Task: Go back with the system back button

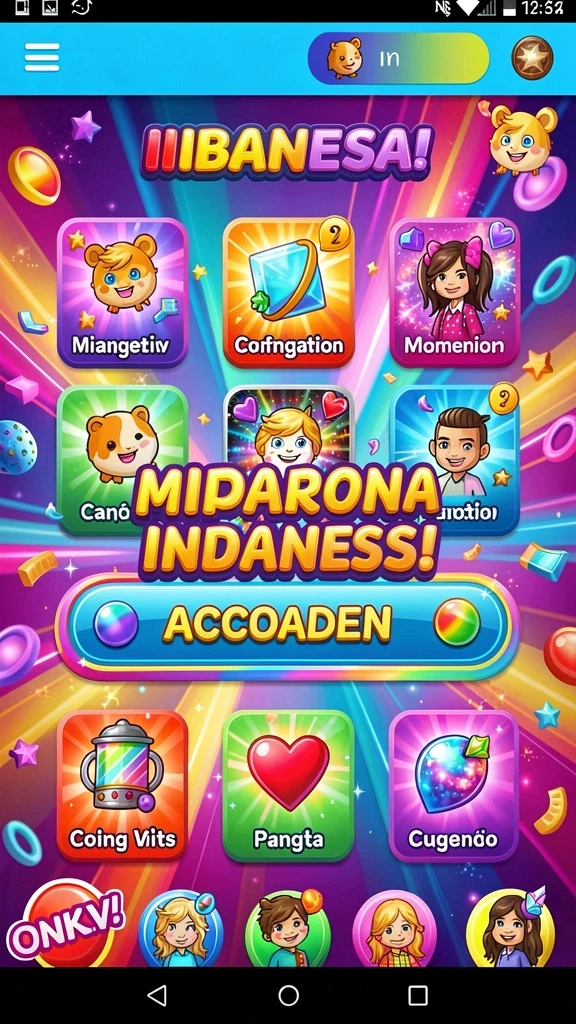Action: [x=157, y=995]
